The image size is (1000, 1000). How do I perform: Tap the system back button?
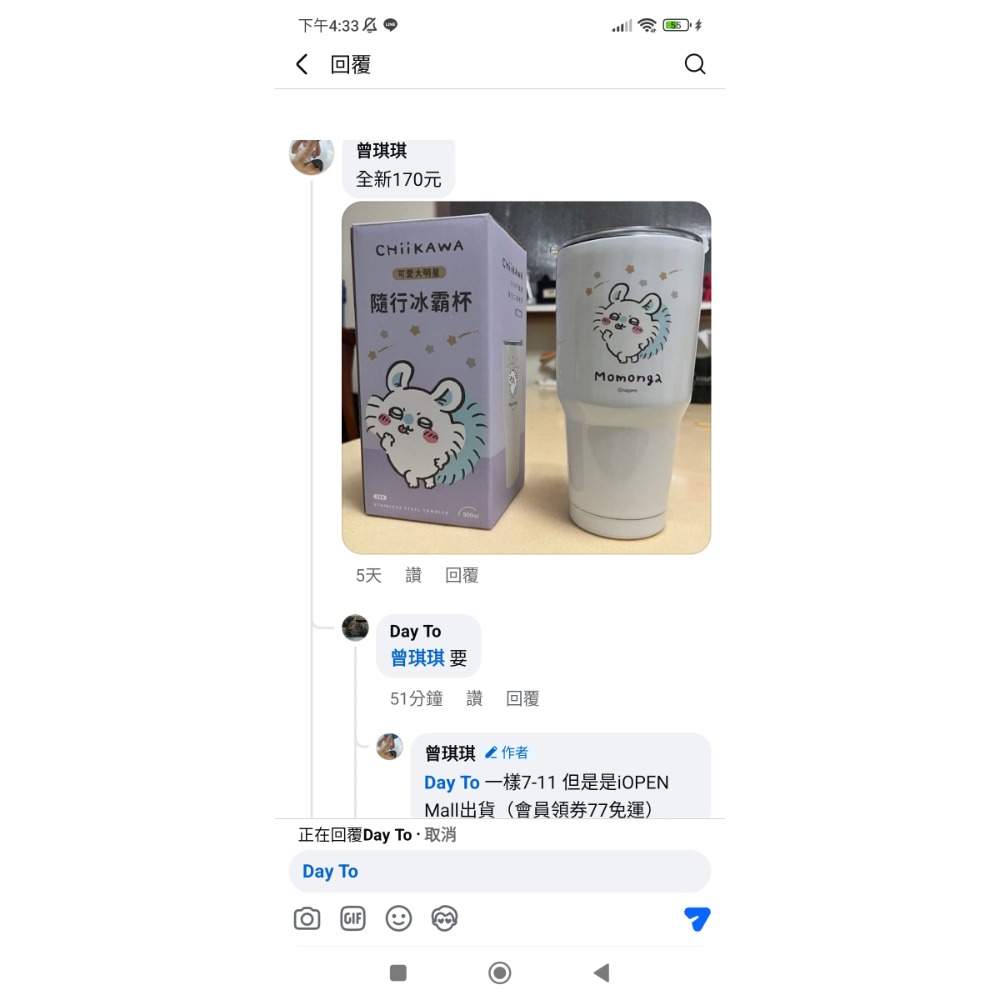click(x=601, y=973)
